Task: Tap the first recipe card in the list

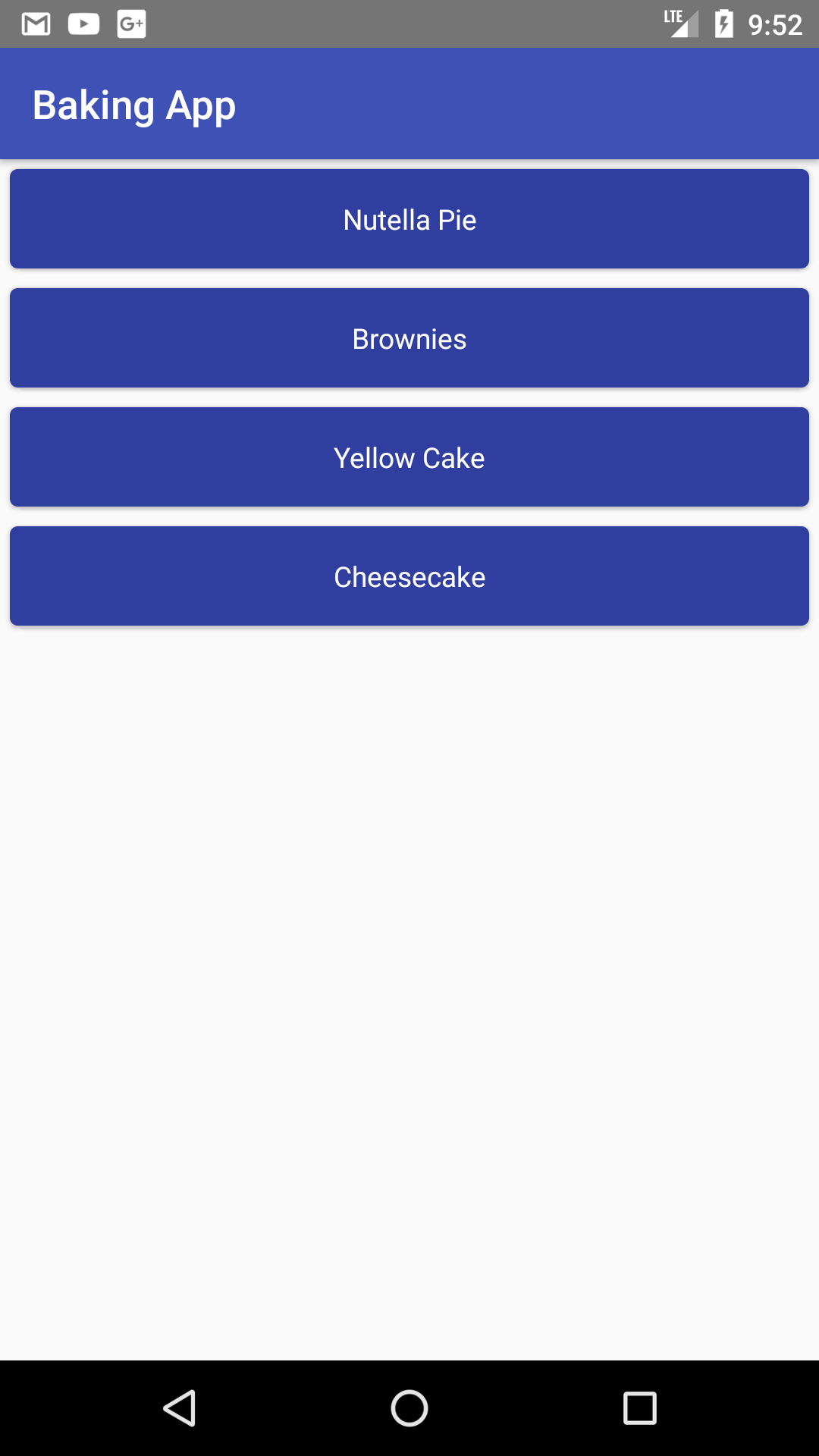Action: point(409,218)
